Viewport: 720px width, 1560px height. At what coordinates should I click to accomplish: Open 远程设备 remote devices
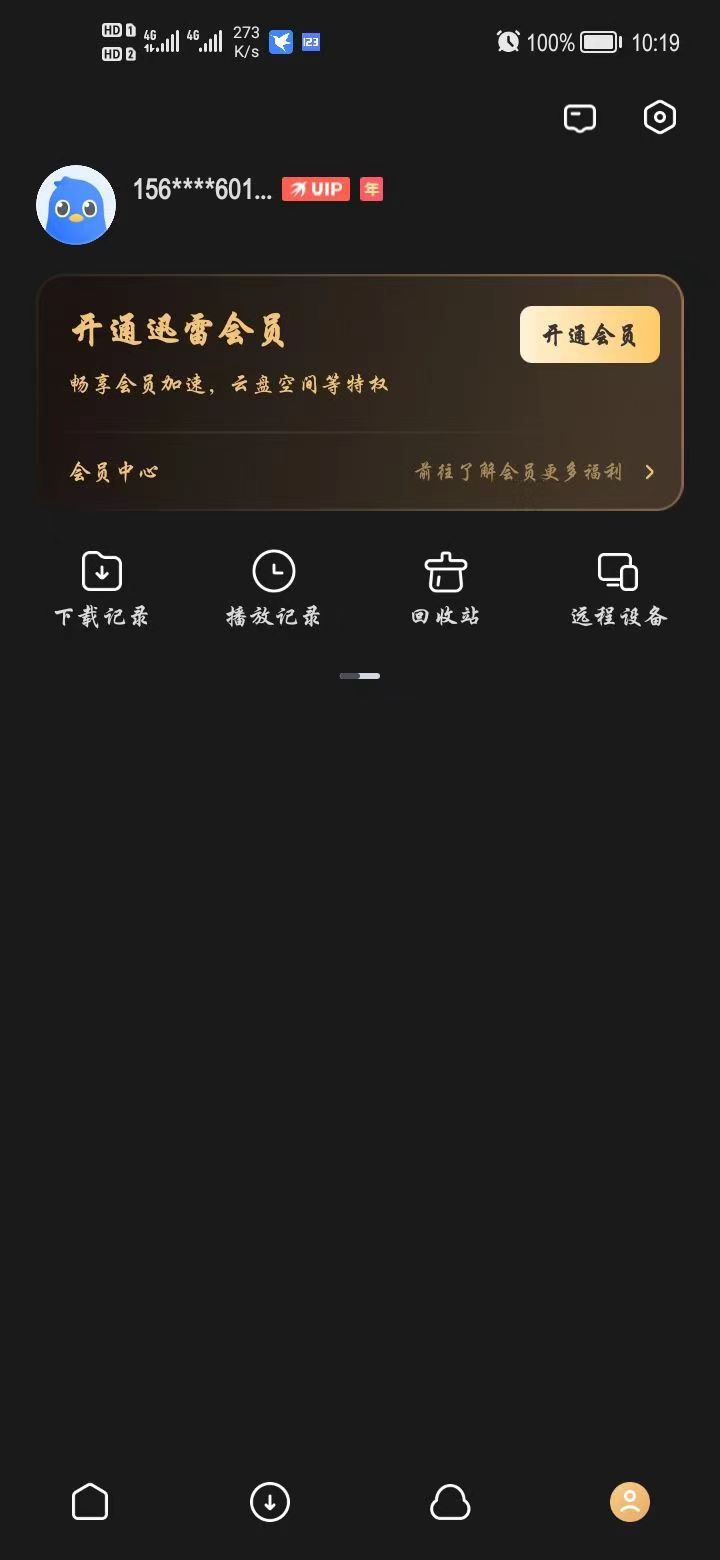pyautogui.click(x=618, y=590)
